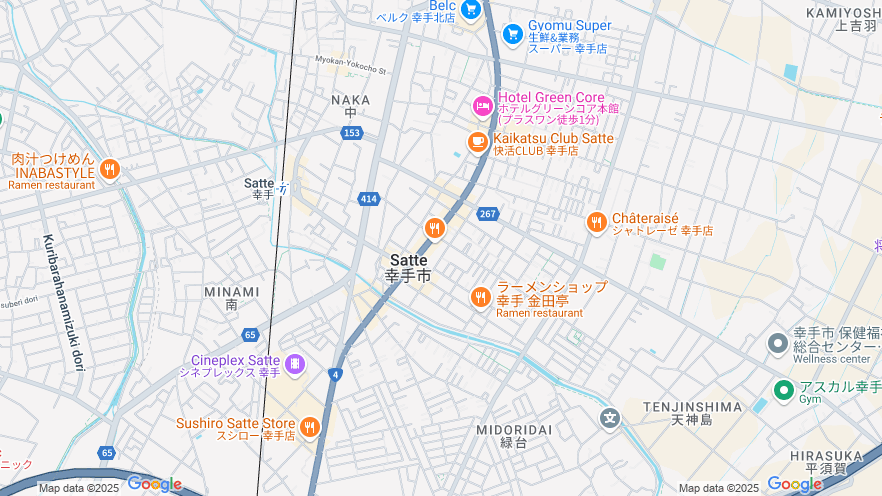Open the Asukaru Satte gym marker
Viewport: 882px width, 496px height.
pyautogui.click(x=783, y=389)
